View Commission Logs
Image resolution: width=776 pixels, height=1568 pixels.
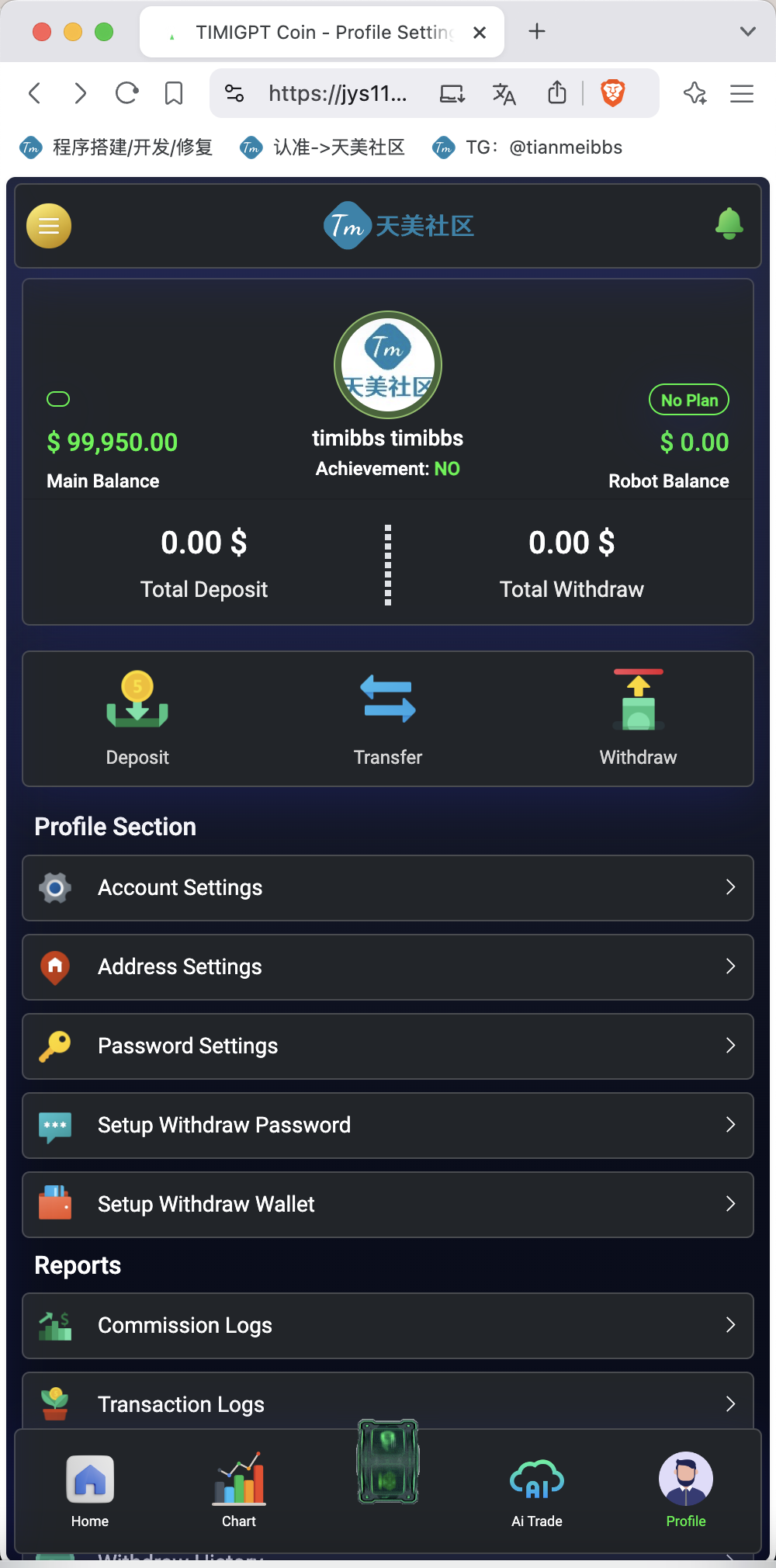coord(388,1326)
